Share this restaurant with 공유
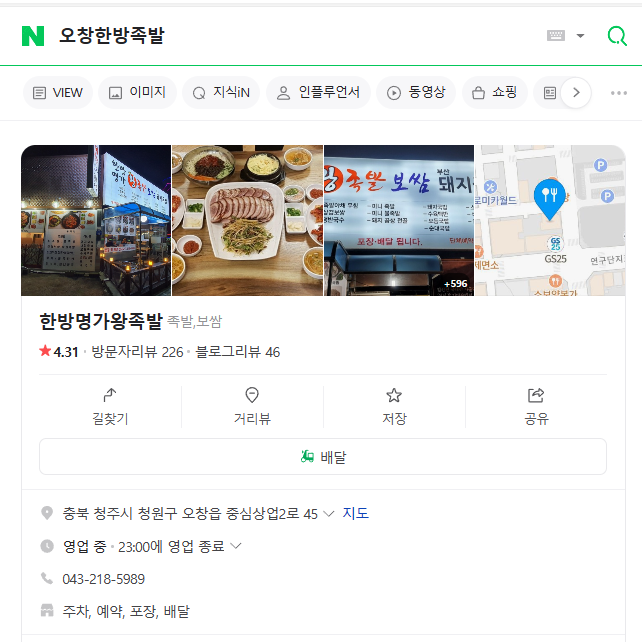The image size is (642, 642). [x=536, y=406]
